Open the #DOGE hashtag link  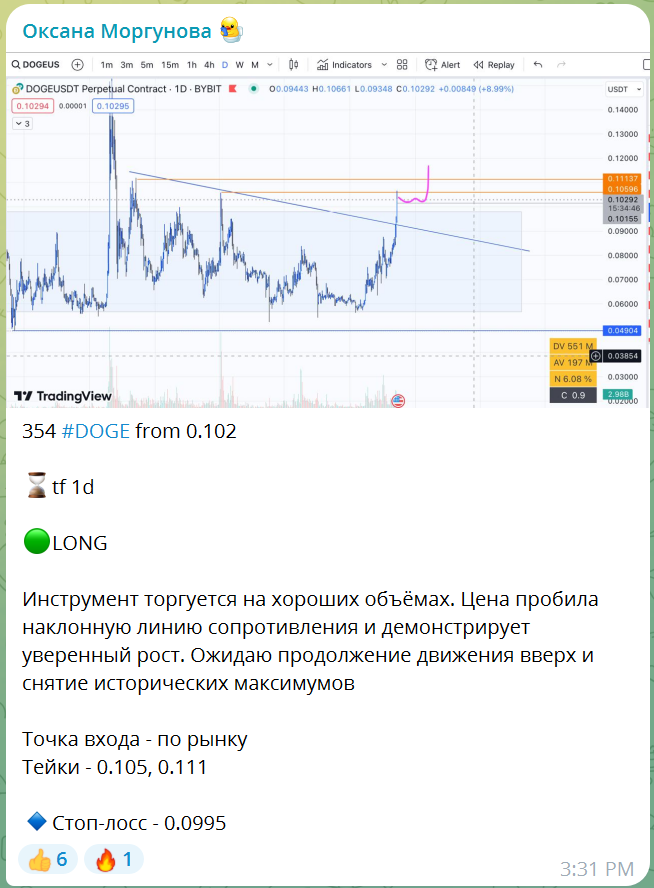[95, 431]
